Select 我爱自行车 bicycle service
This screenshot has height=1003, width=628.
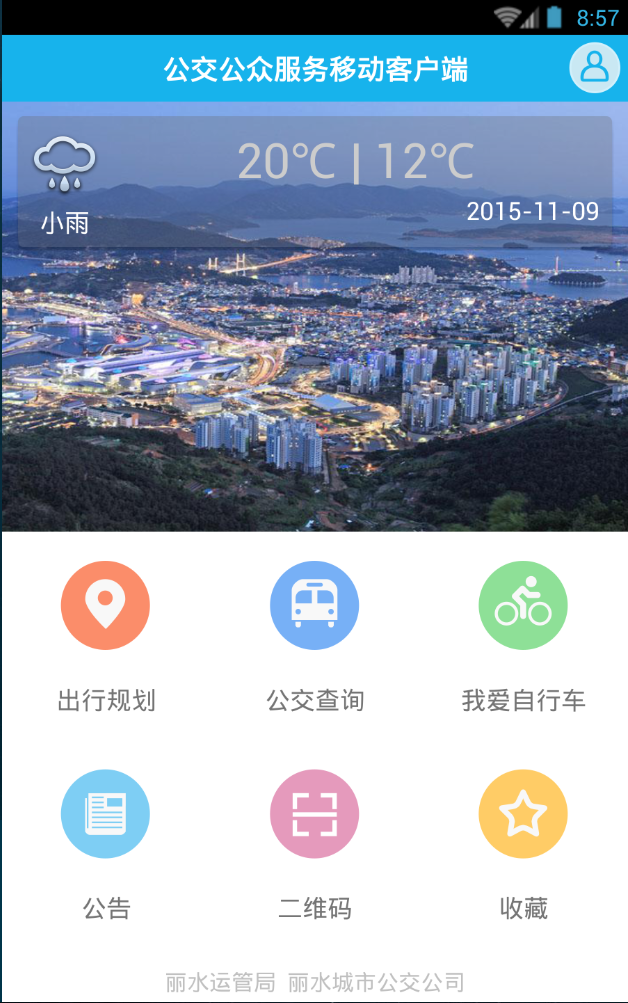coord(523,606)
